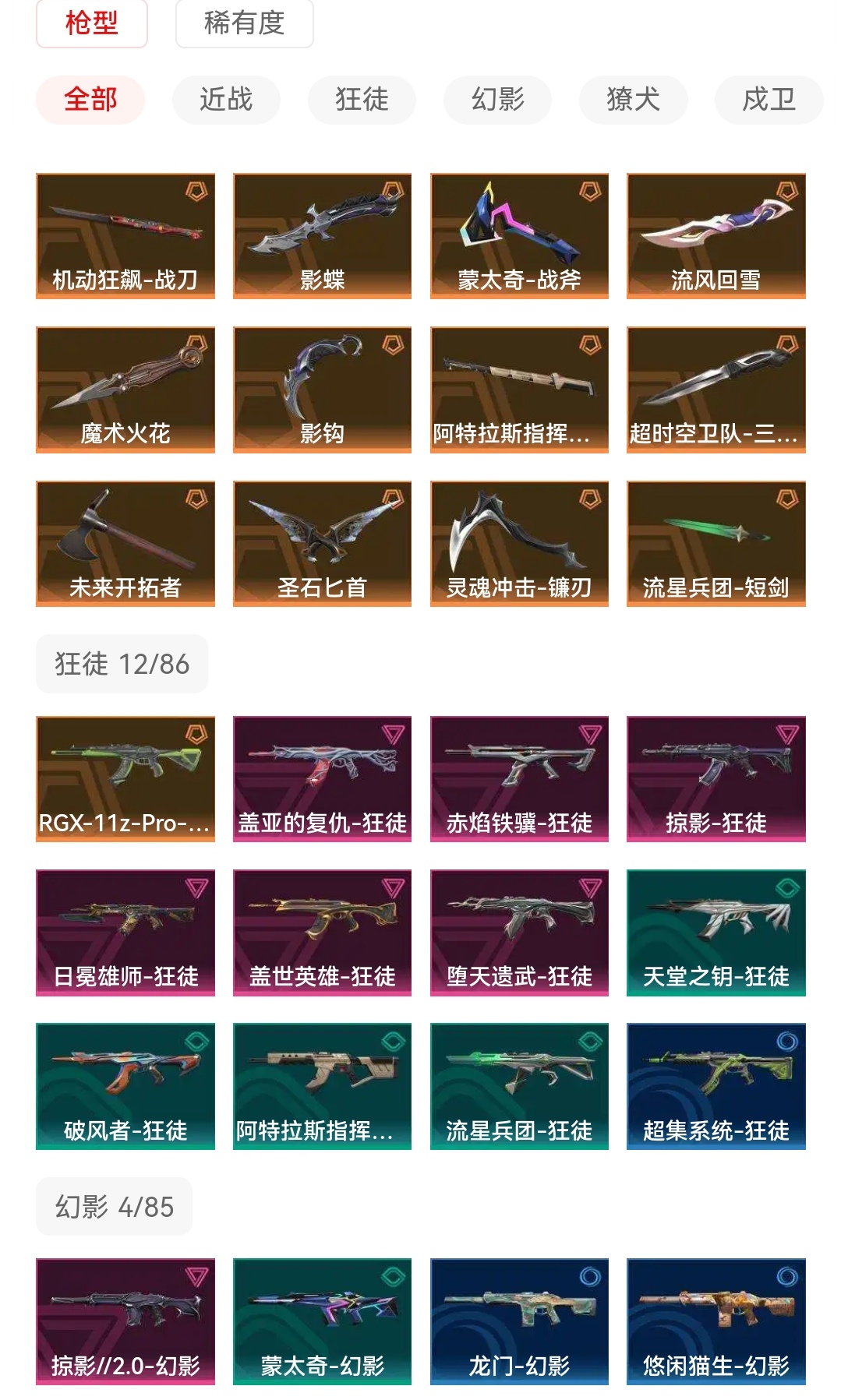Viewport: 848px width, 1400px height.
Task: Open the 灵魂冲击-镰刀 skin
Action: [x=519, y=544]
